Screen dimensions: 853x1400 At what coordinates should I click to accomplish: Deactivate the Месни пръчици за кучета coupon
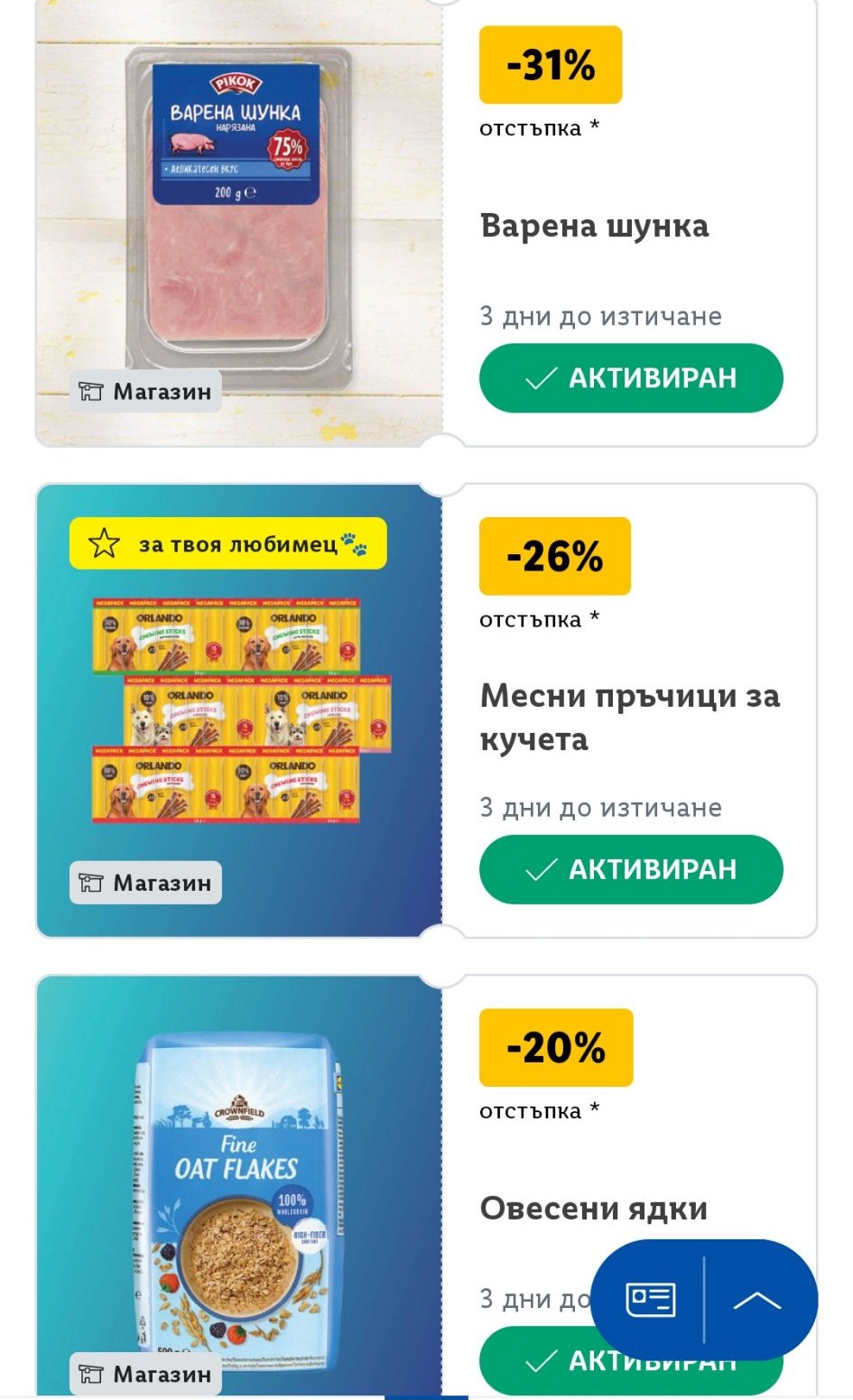click(x=630, y=869)
